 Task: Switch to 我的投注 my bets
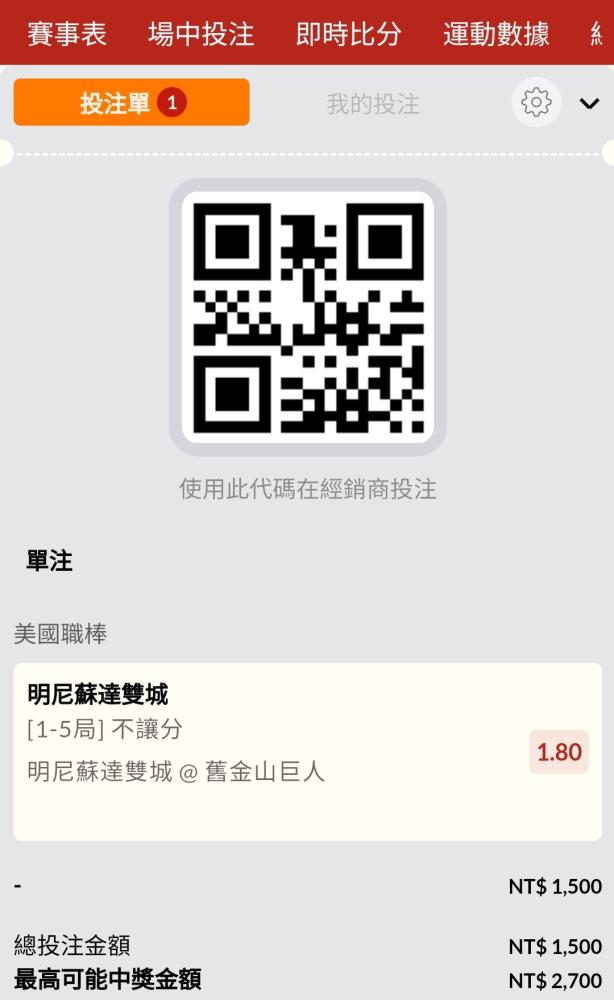[x=373, y=103]
